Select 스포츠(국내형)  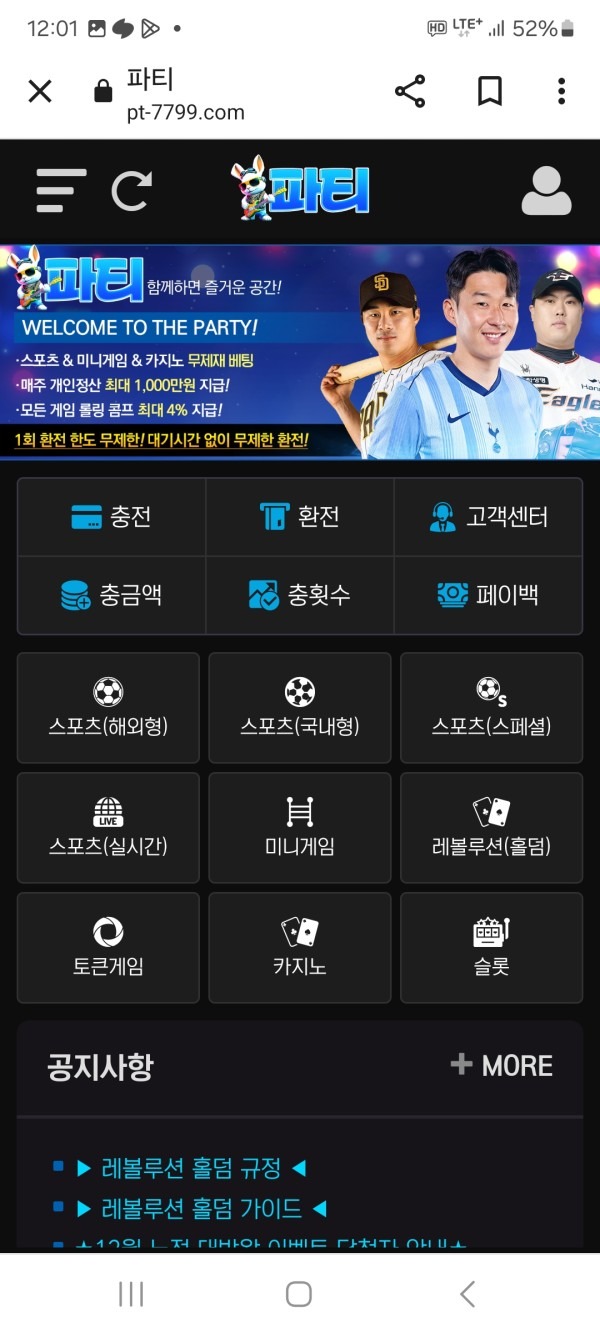300,708
